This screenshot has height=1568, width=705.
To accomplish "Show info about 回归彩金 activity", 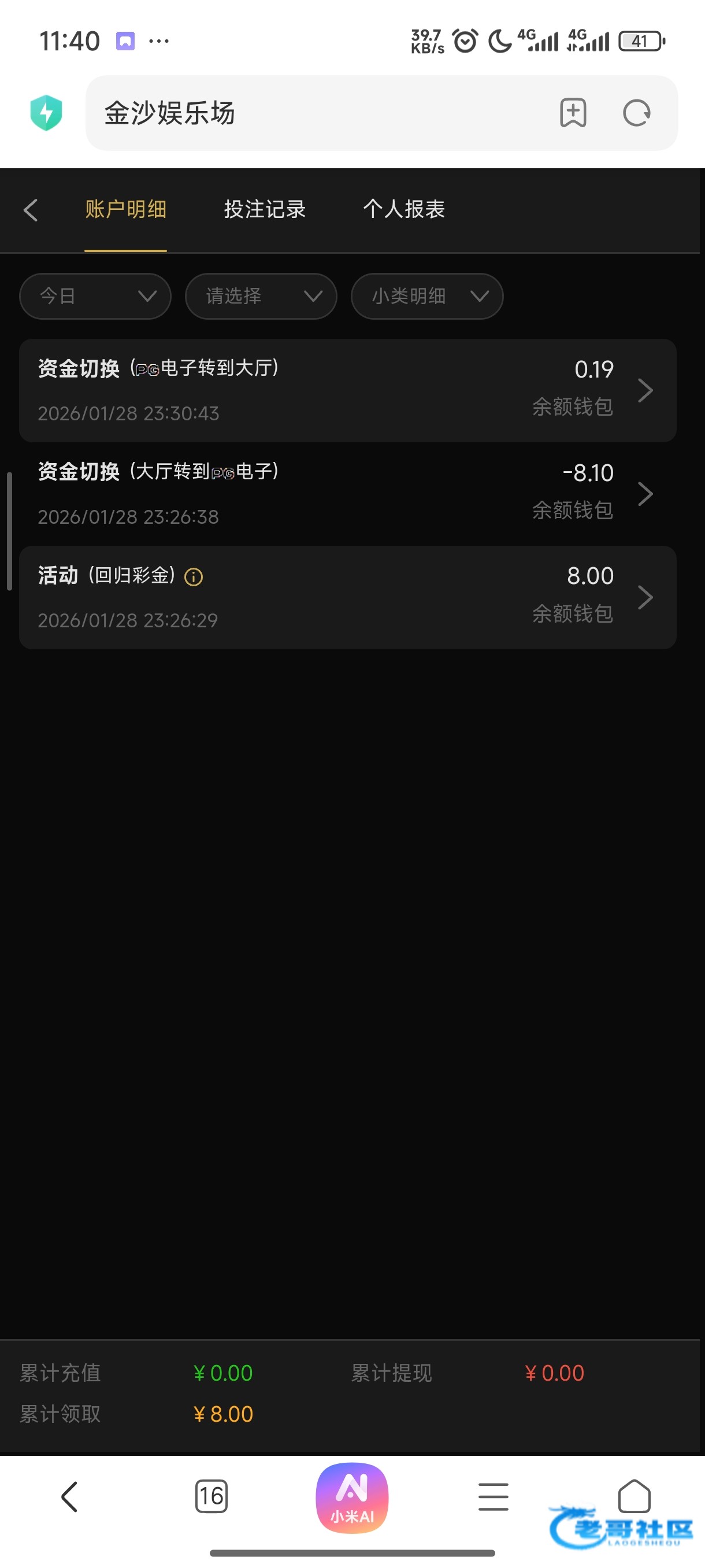I will [194, 576].
